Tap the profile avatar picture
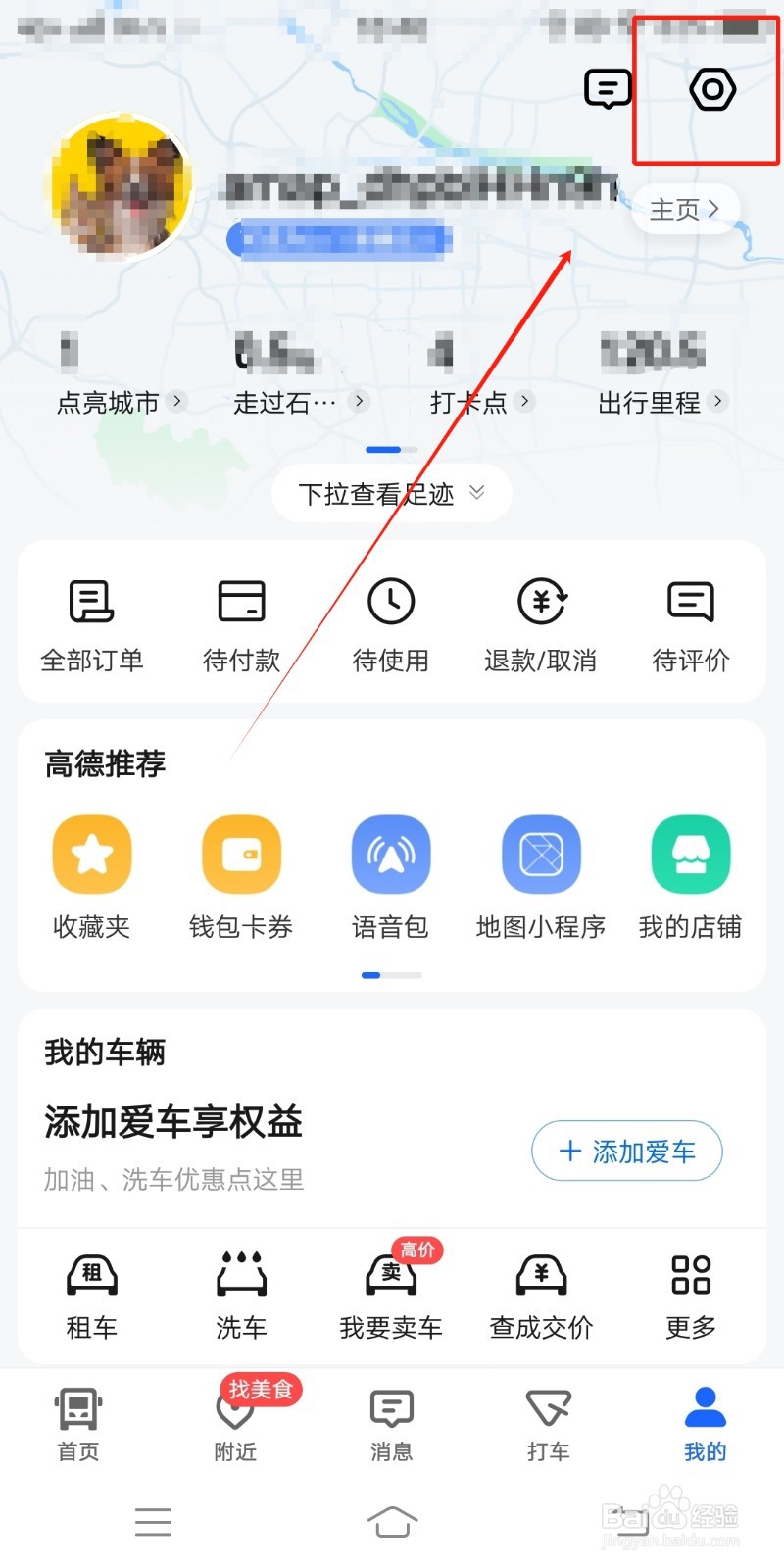Viewport: 784px width, 1568px height. [x=122, y=186]
